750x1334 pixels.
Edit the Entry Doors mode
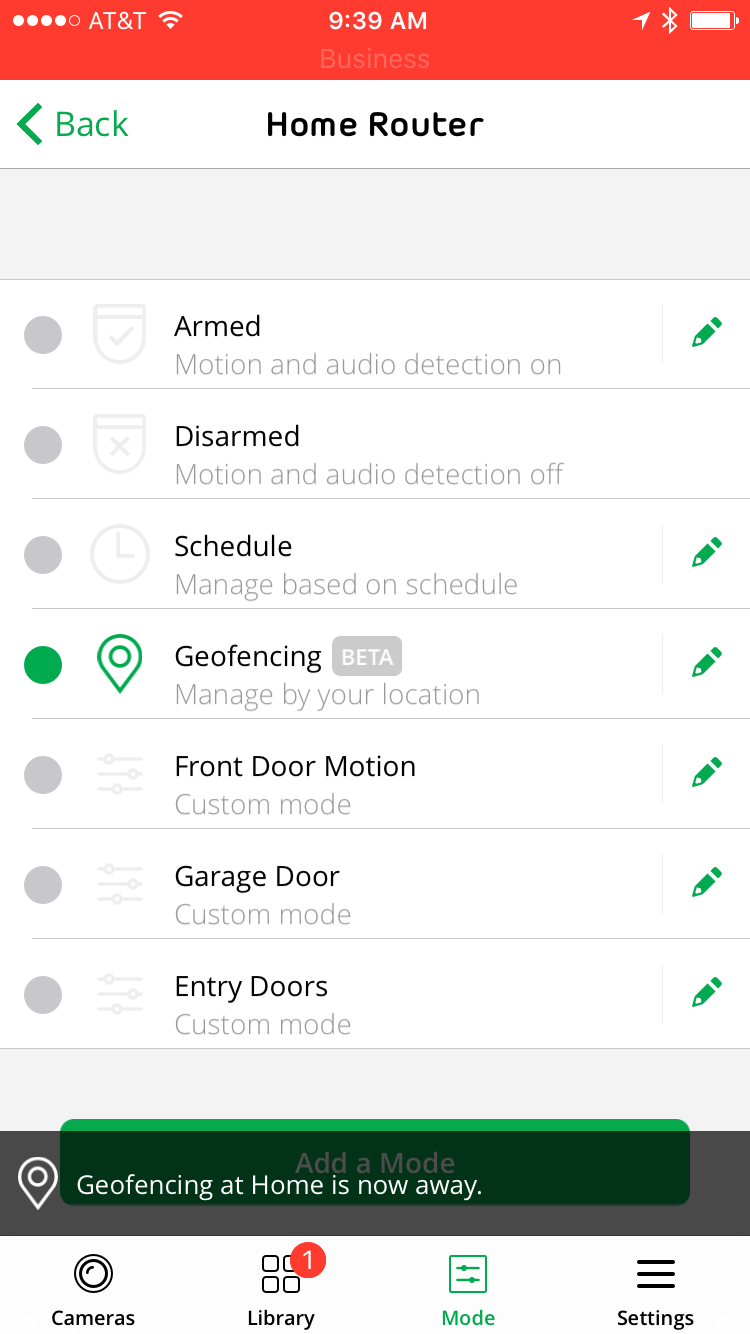[707, 993]
